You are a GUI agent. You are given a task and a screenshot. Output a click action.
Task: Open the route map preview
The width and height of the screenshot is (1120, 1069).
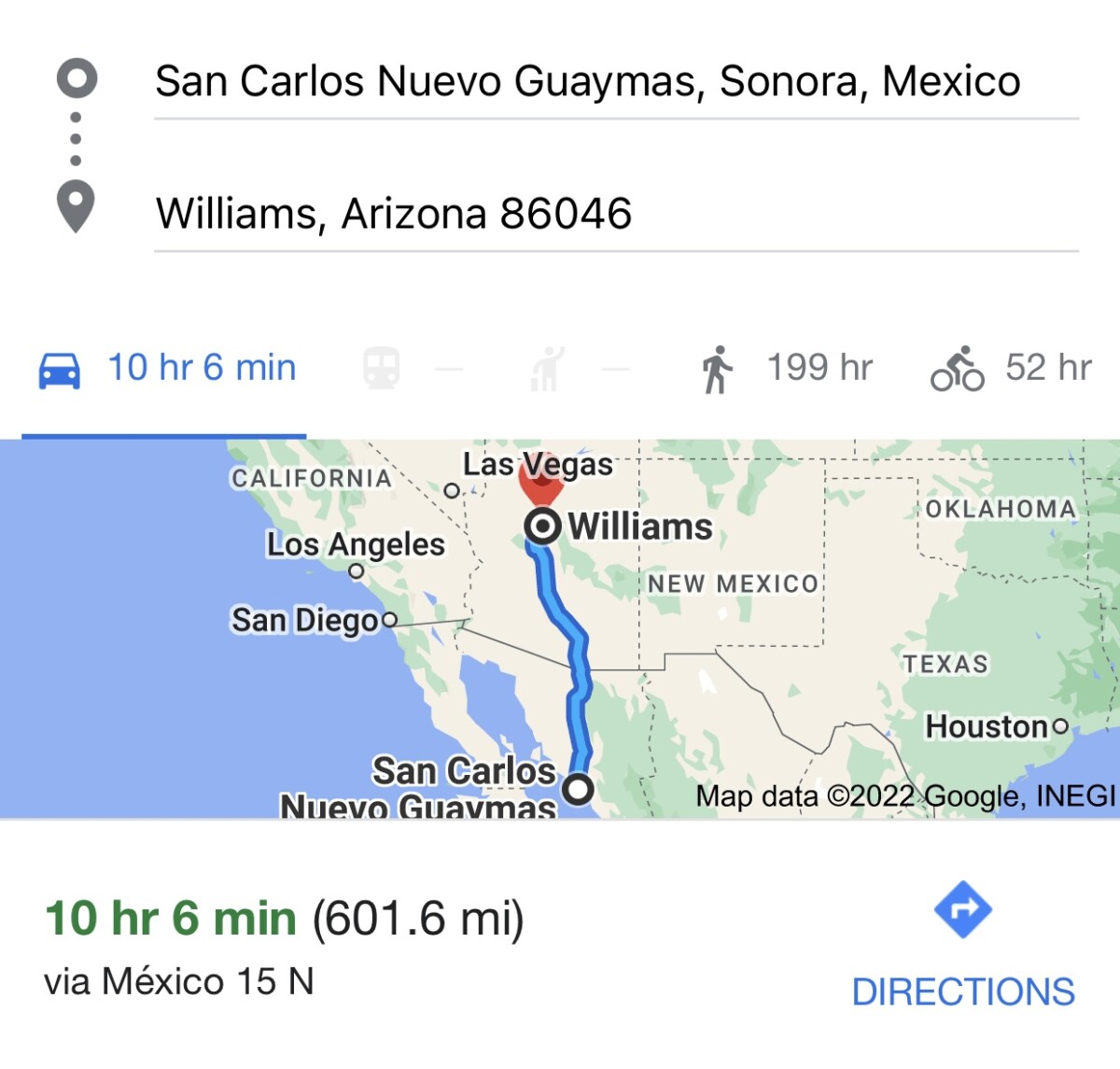tap(560, 629)
